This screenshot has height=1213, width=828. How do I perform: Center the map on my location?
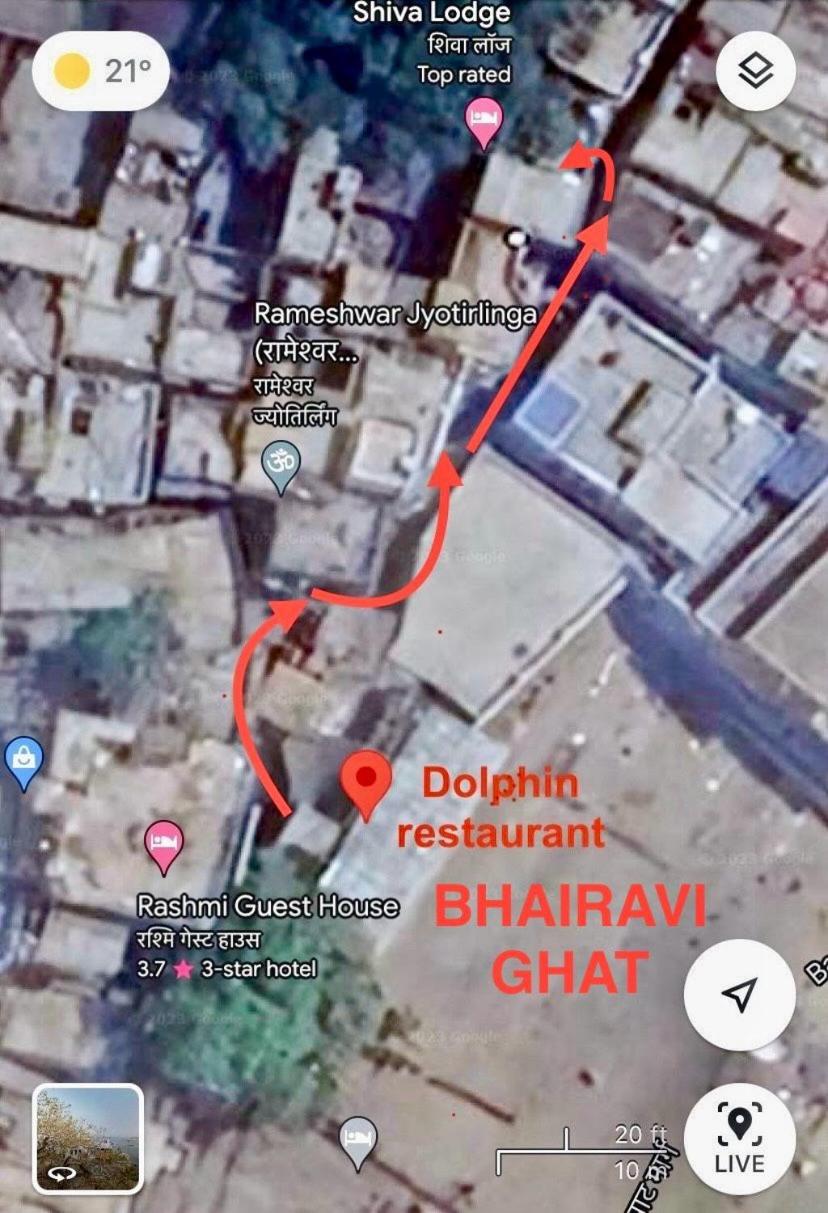pyautogui.click(x=738, y=995)
